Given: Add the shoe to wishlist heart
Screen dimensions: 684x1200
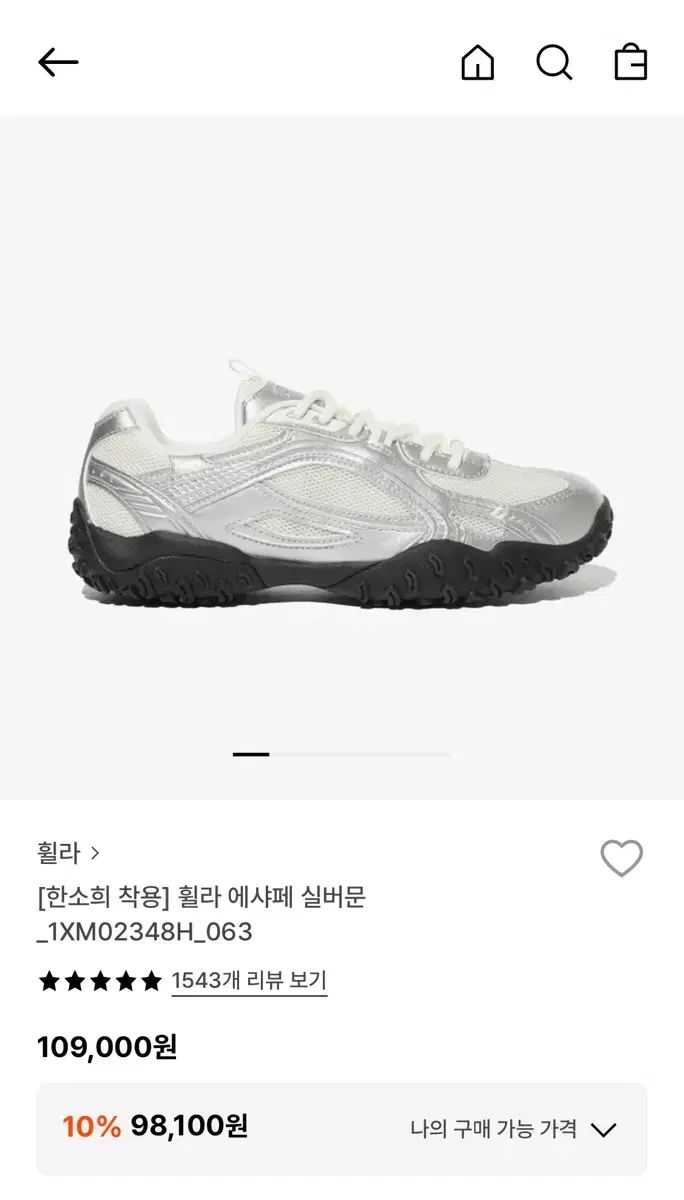Looking at the screenshot, I should click(x=621, y=858).
